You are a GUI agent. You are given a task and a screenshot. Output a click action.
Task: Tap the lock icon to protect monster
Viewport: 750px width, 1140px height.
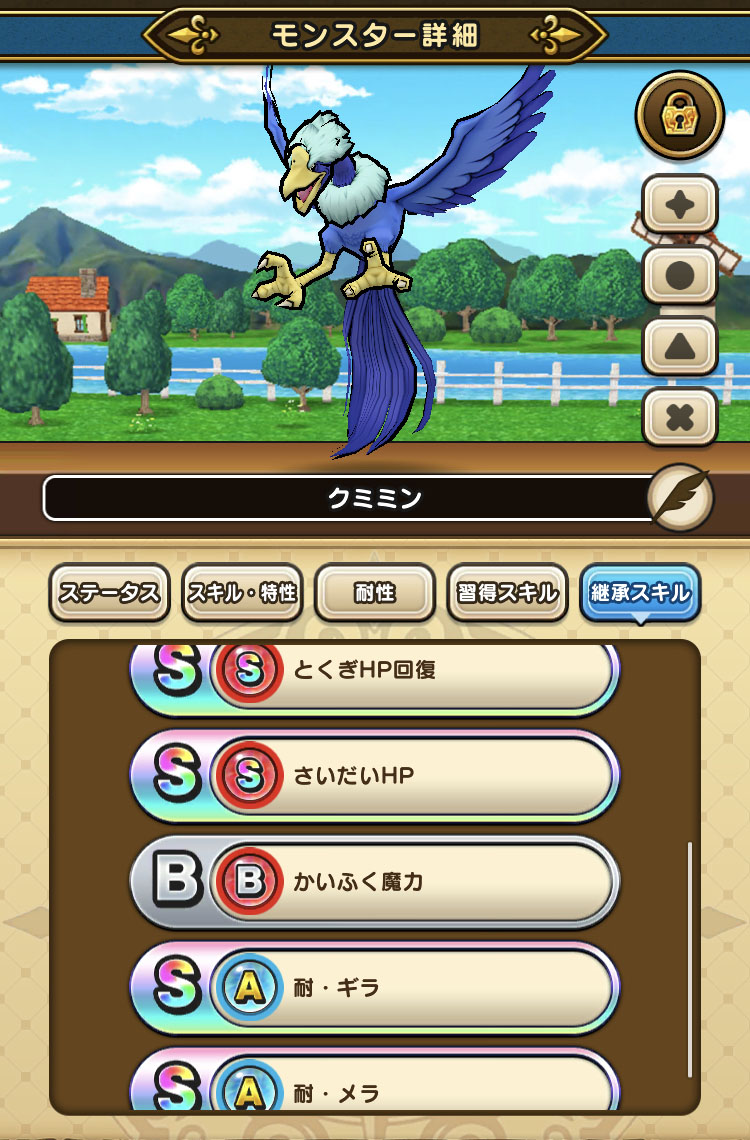click(679, 119)
